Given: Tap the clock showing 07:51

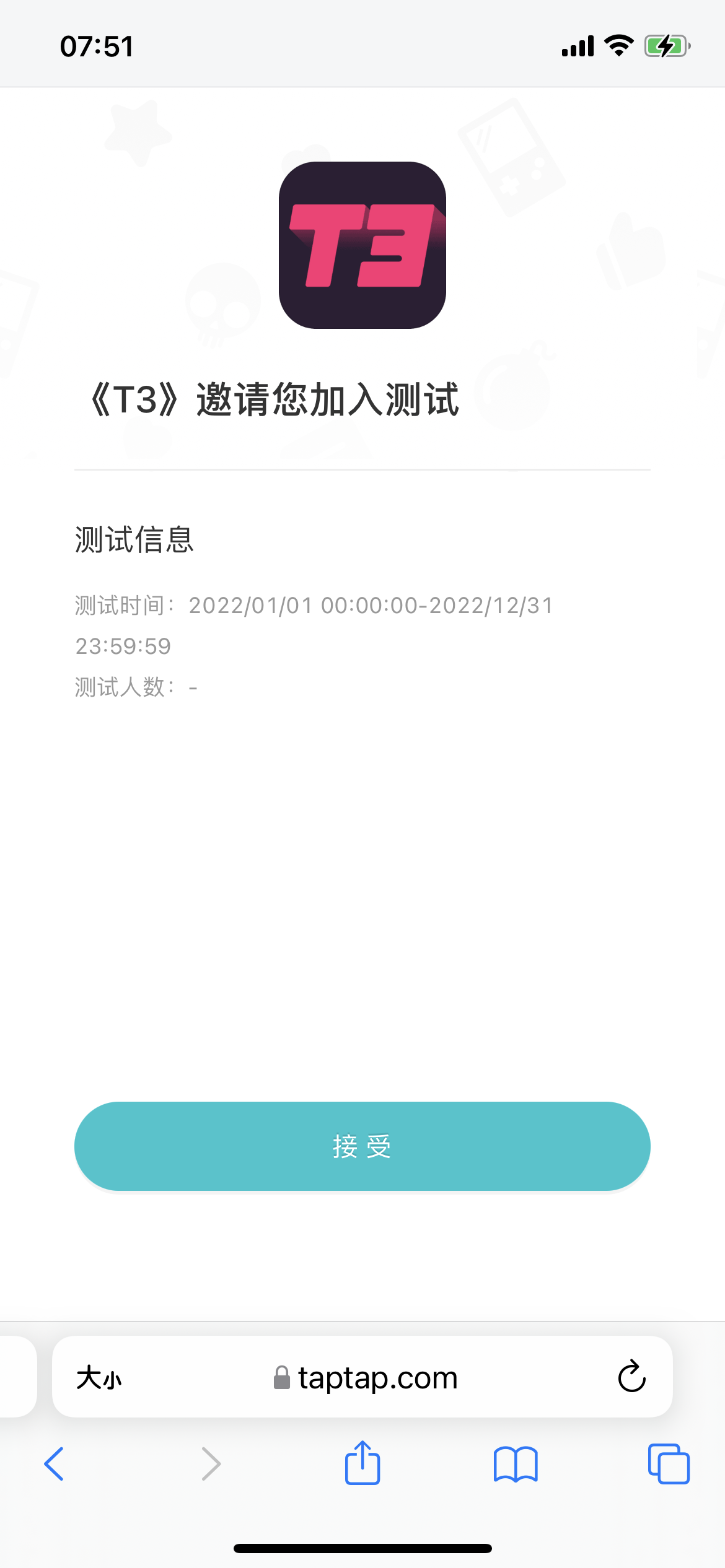Looking at the screenshot, I should point(97,46).
